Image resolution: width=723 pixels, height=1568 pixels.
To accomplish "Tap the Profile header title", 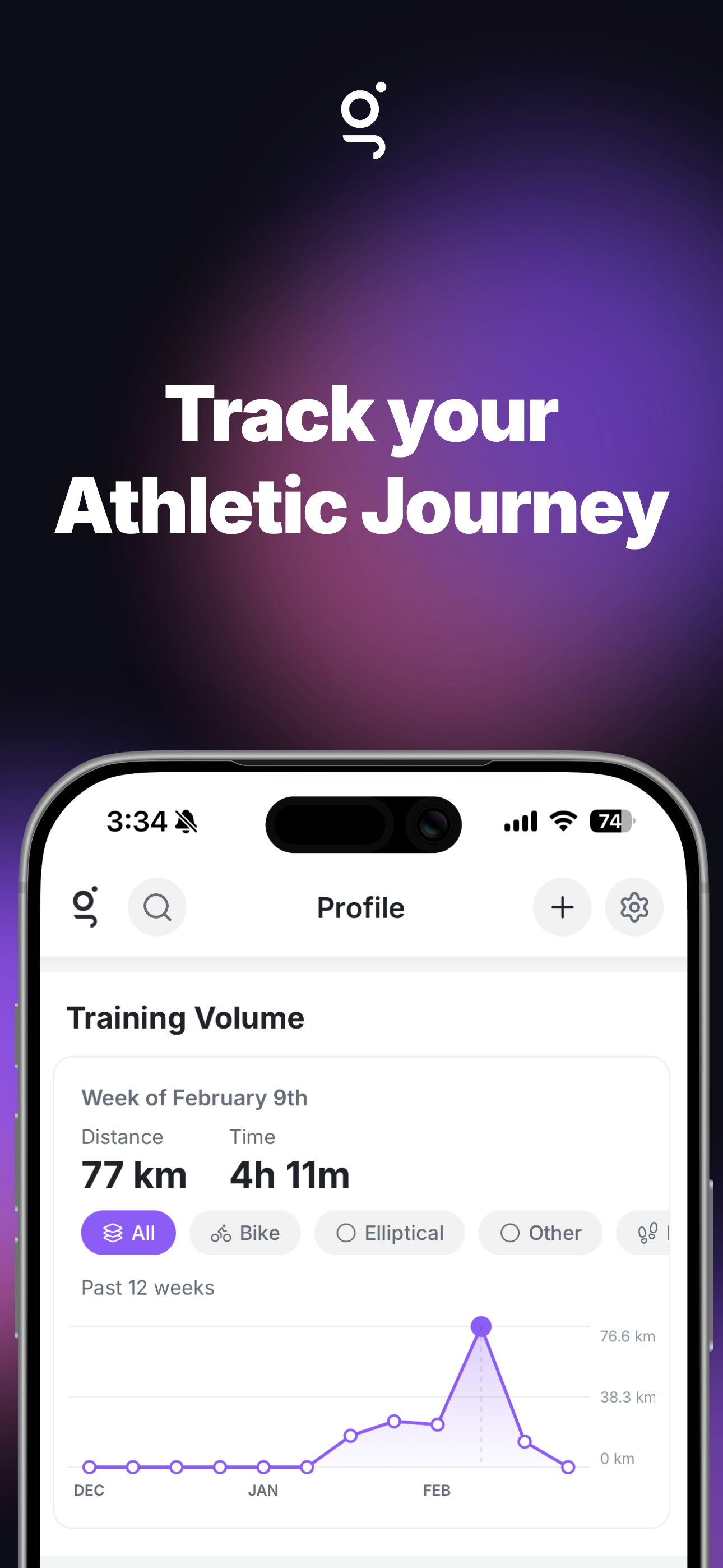I will tap(361, 907).
